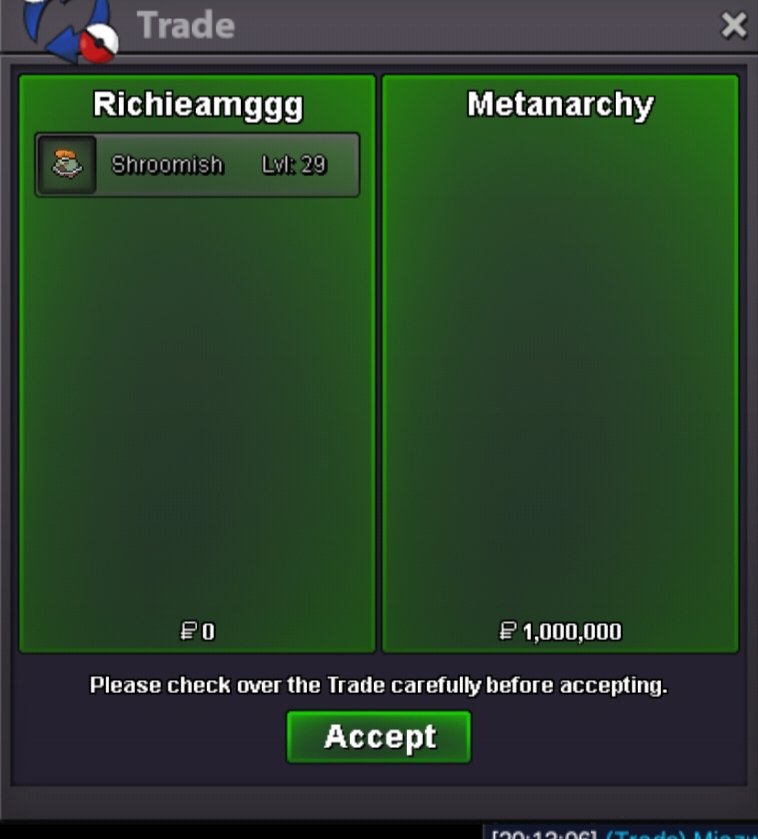Select the Shroomish Lvl 29 entry
The image size is (758, 839).
[197, 165]
